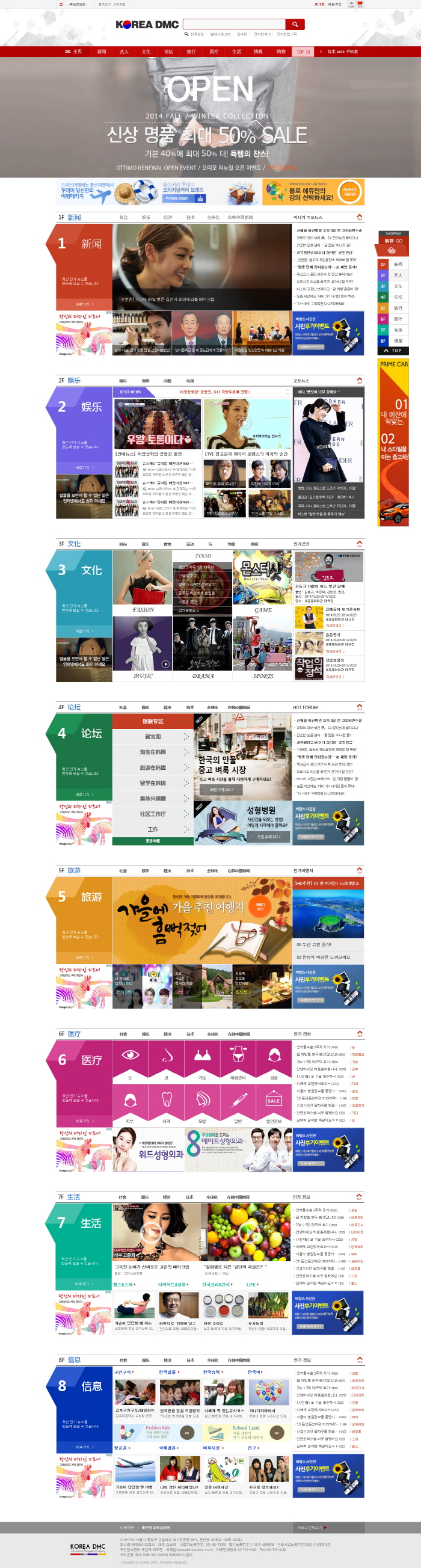Screen dimensions: 421x1568
Task: Open 留学在韩国 in the forum list
Action: click(x=152, y=782)
